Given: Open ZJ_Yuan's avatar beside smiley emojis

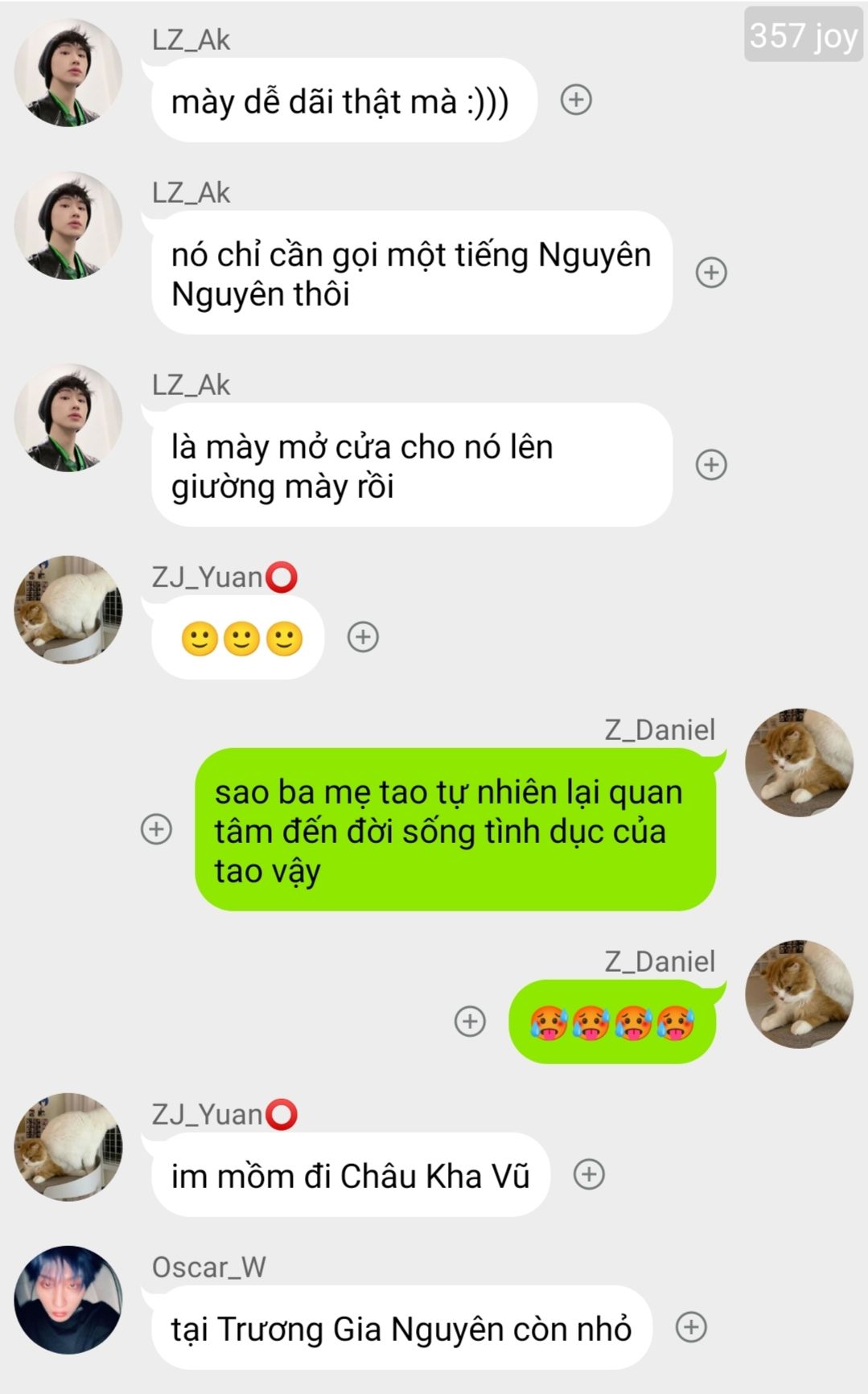Looking at the screenshot, I should point(68,610).
